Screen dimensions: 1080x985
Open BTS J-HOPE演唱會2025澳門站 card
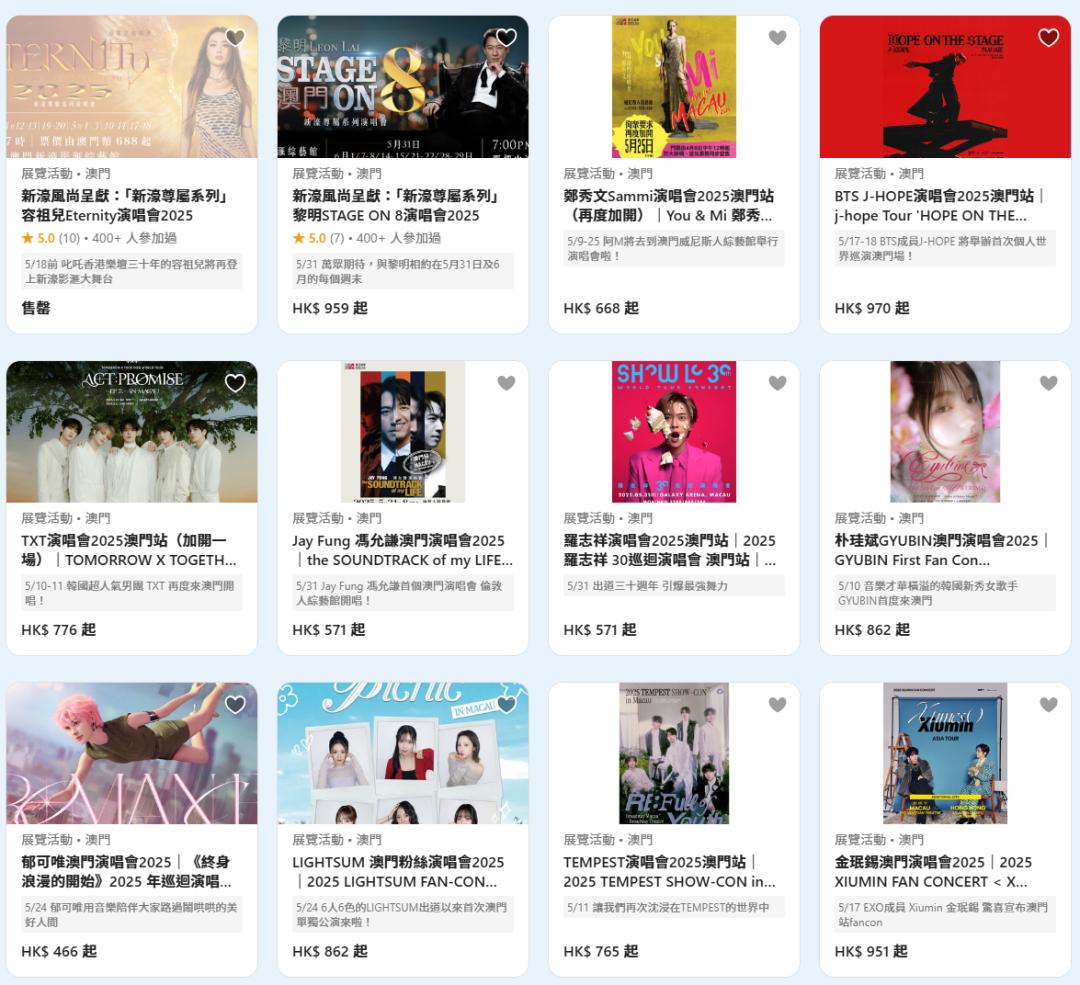tap(940, 205)
